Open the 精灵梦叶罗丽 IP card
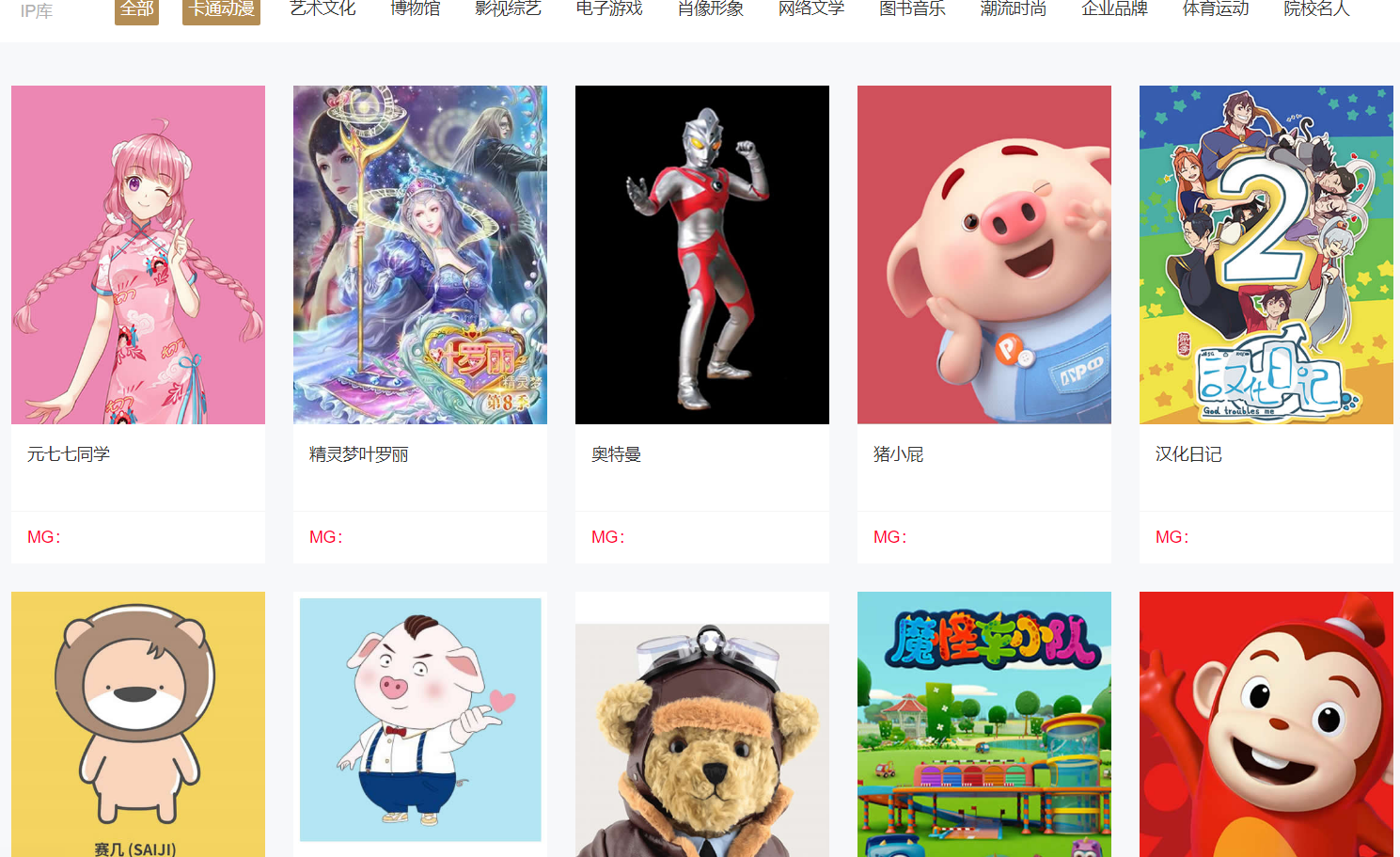This screenshot has height=857, width=1400. click(x=420, y=255)
